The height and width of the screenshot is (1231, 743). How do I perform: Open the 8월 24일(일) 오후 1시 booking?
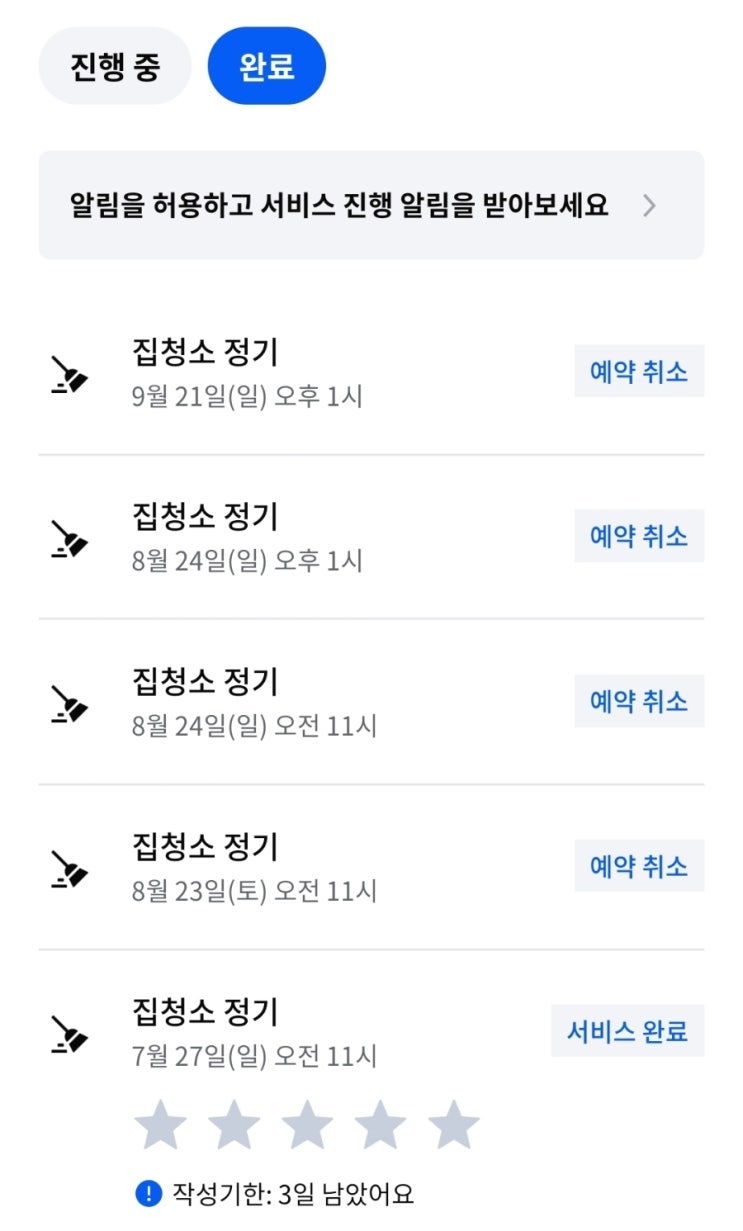300,537
